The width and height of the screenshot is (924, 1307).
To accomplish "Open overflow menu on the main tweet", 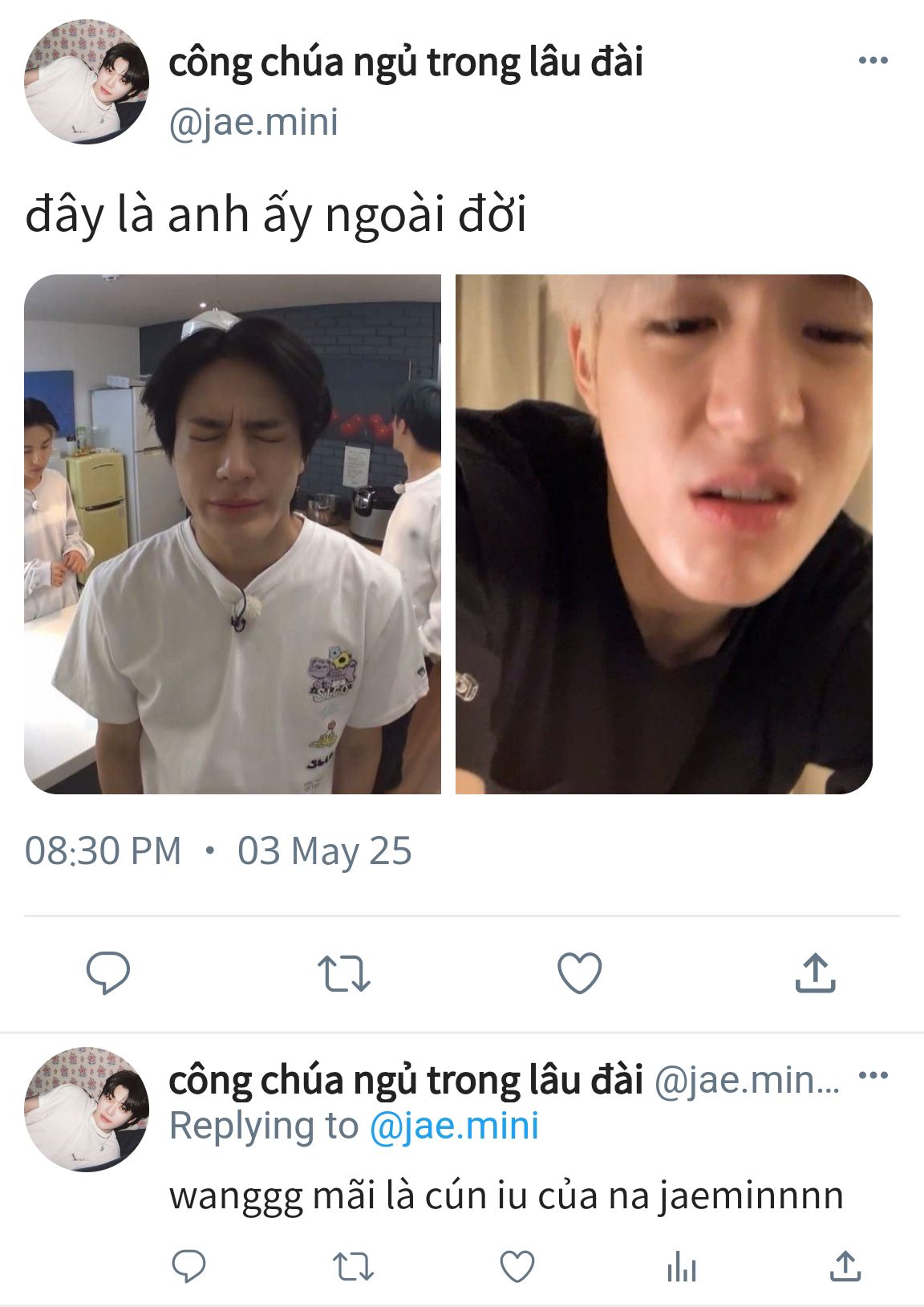I will click(x=873, y=61).
